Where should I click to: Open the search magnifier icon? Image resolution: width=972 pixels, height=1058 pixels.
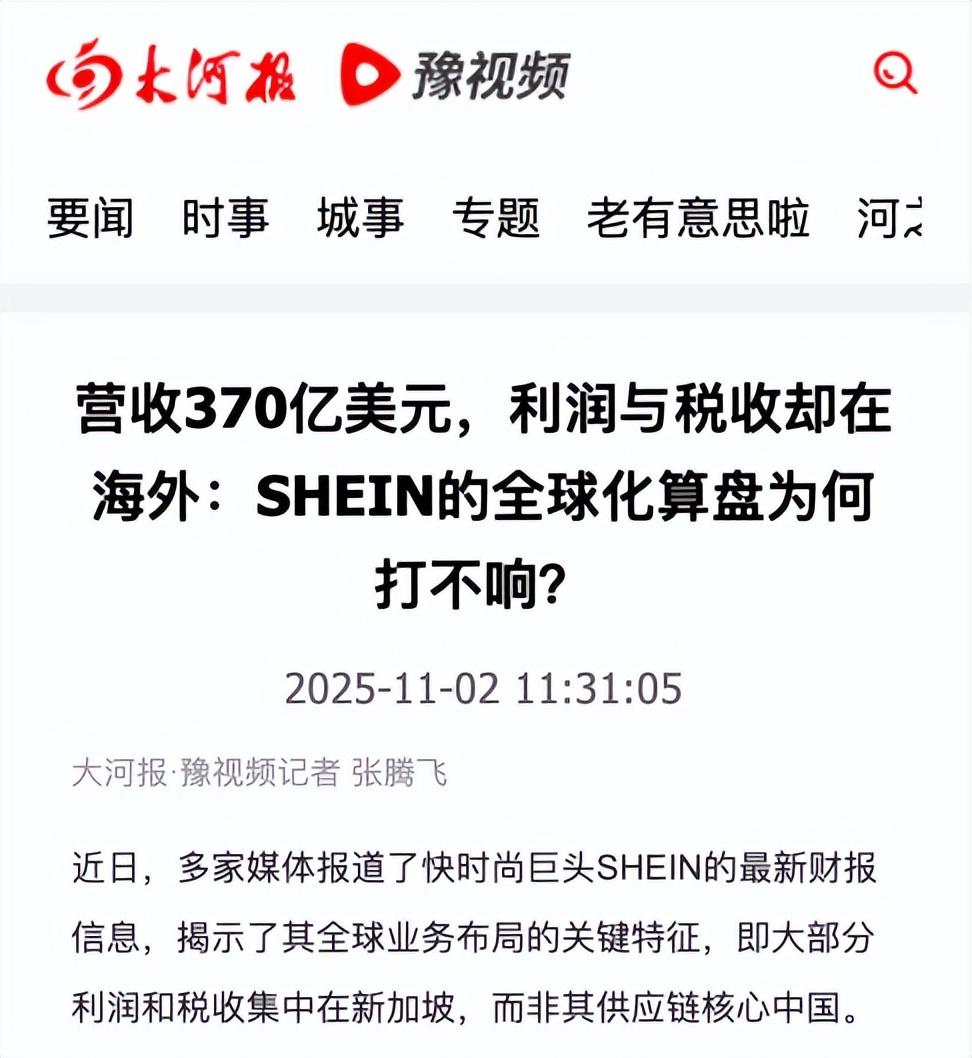pyautogui.click(x=895, y=73)
